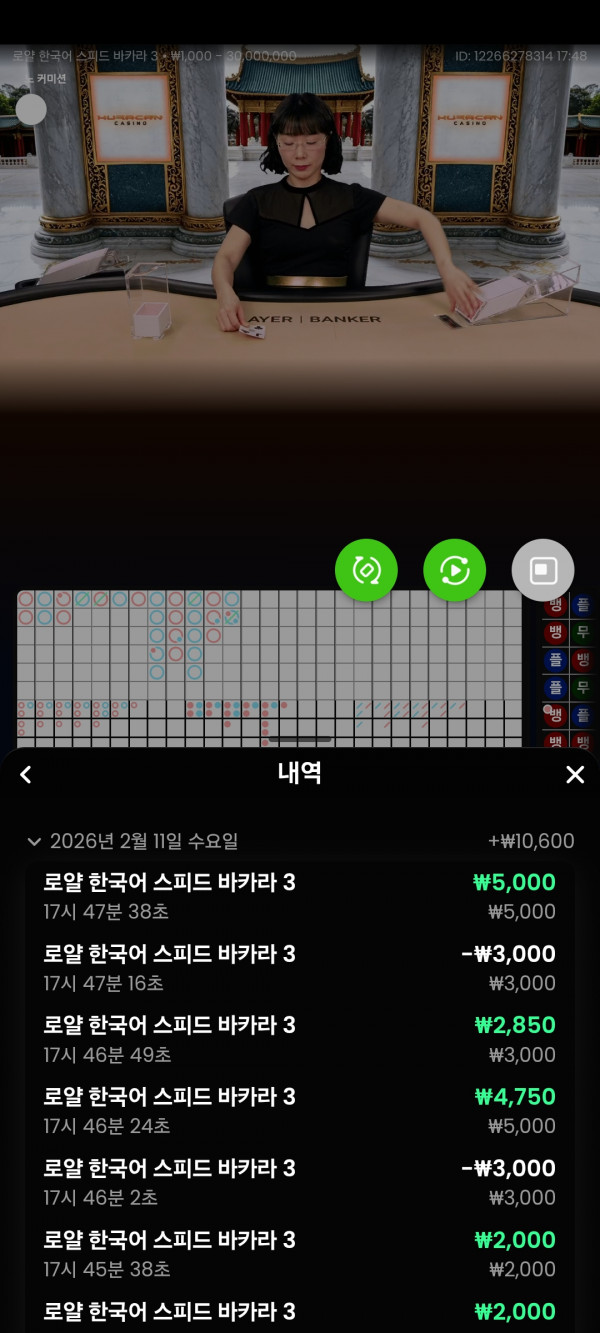
Task: Open the 17시 46분 2초 bet record
Action: 299,1182
